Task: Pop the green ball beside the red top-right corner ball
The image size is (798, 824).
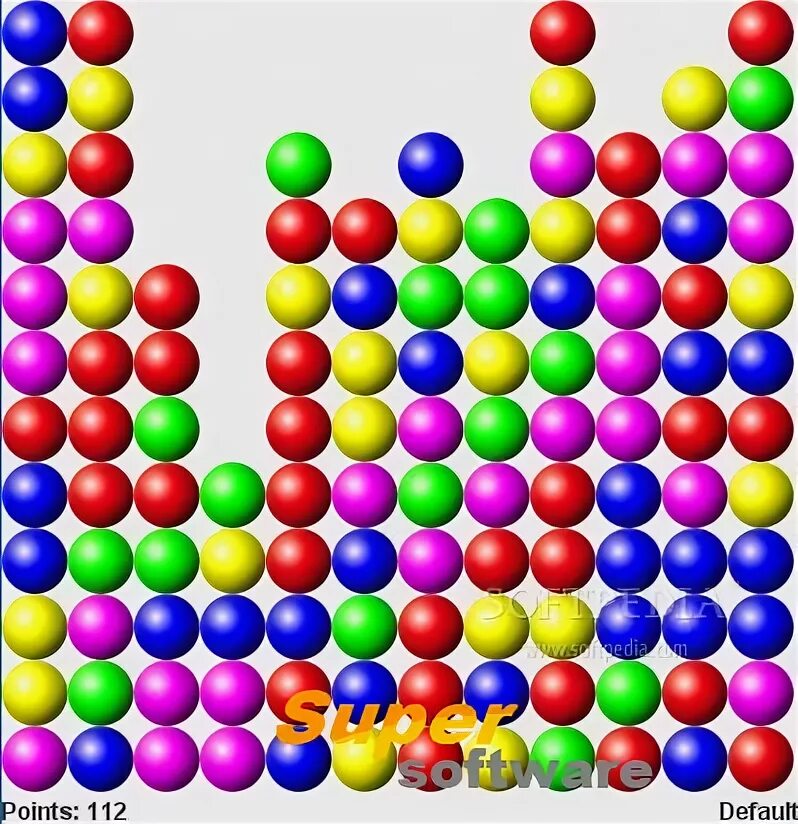Action: [x=760, y=98]
